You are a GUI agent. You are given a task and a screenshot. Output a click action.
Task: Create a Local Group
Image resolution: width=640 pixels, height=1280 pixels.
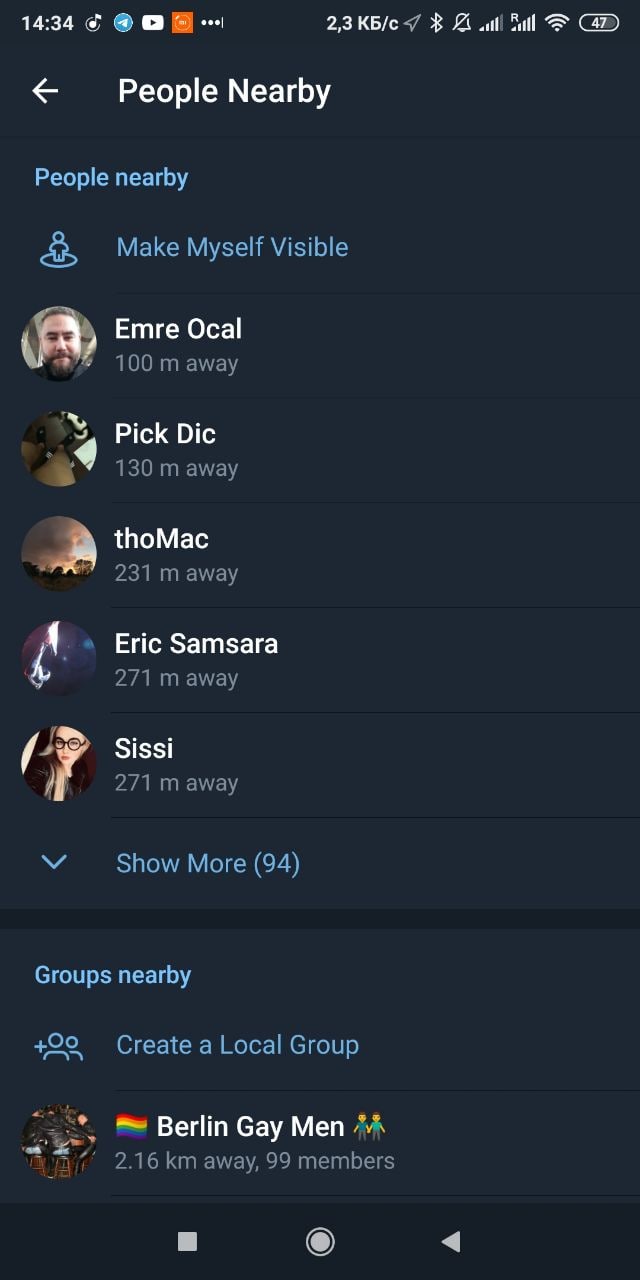click(237, 1045)
